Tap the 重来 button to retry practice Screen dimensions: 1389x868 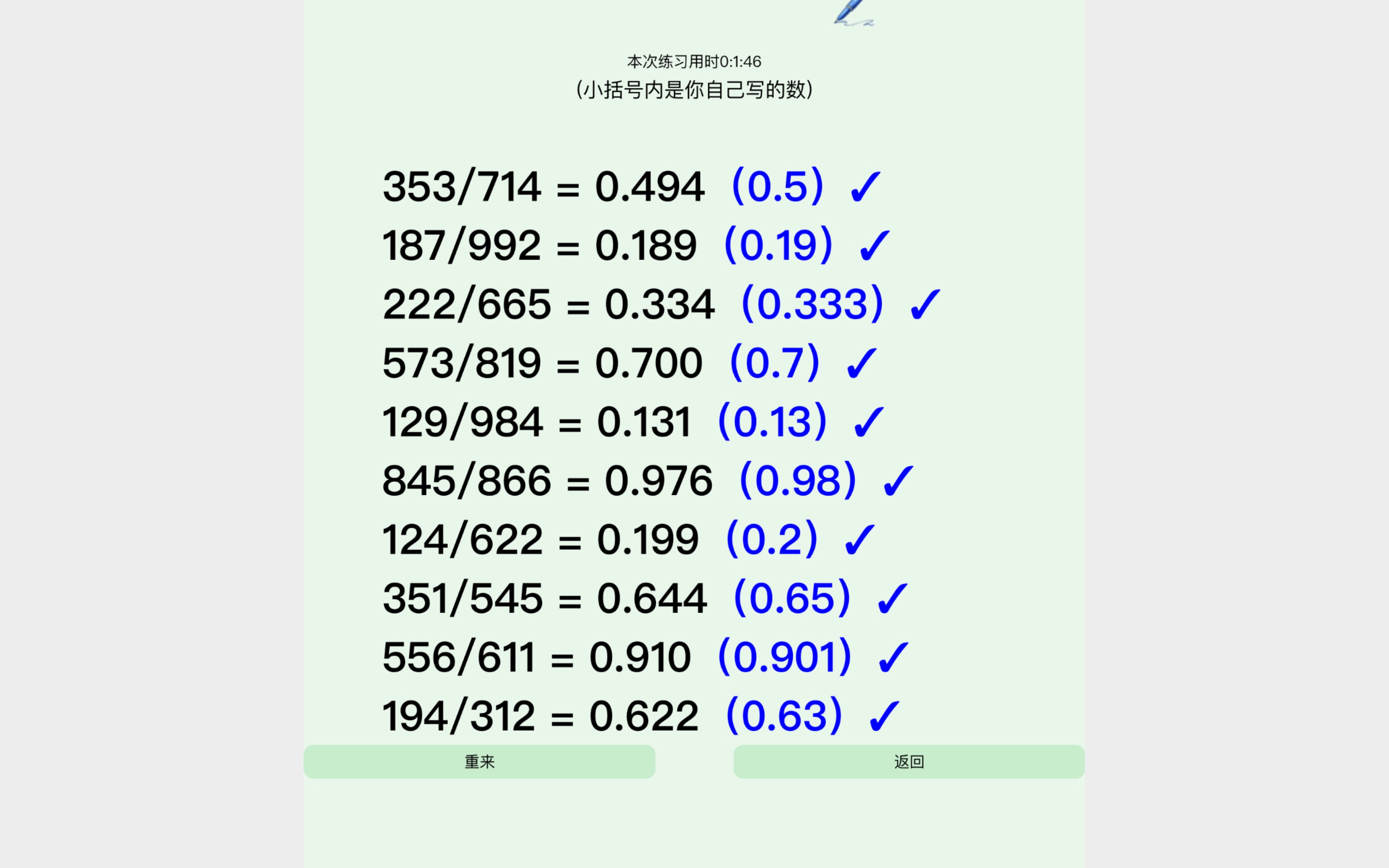pos(479,762)
